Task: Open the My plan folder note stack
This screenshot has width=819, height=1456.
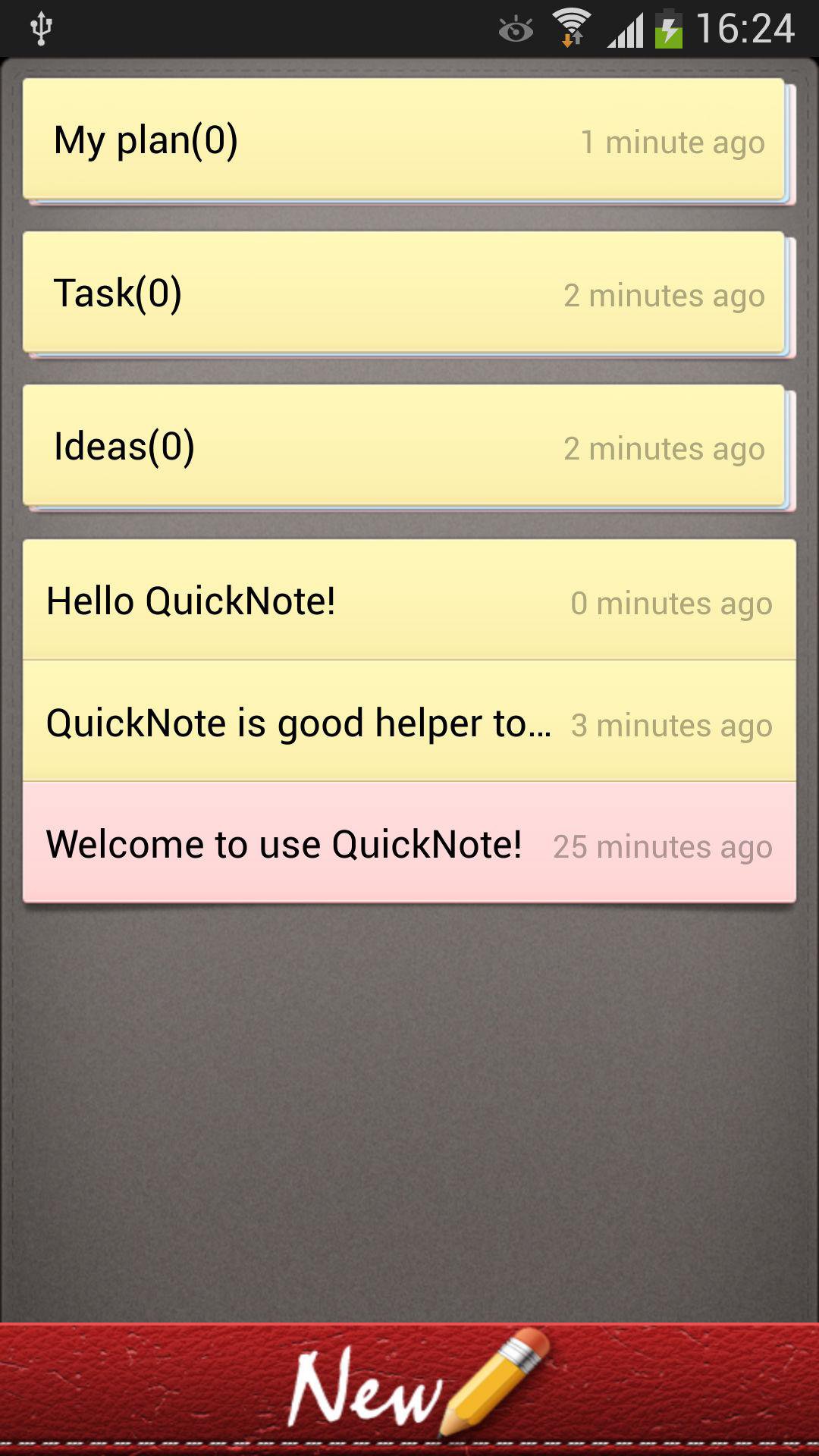Action: click(409, 140)
